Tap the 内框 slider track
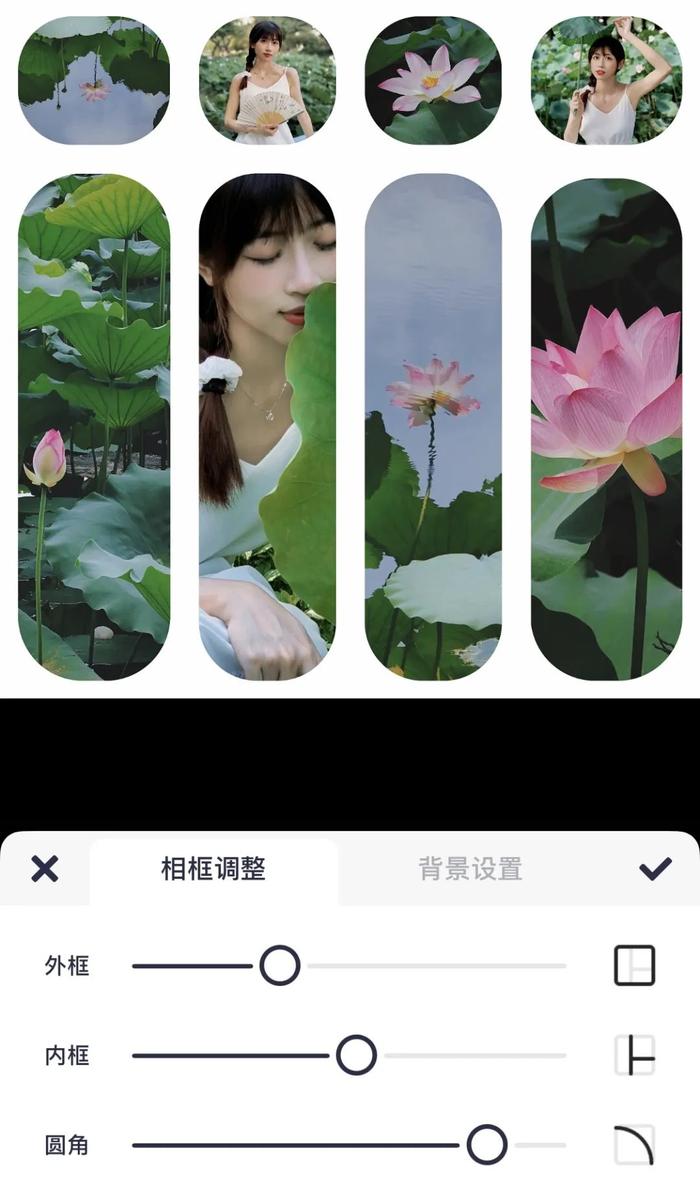This screenshot has height=1189, width=700. (x=349, y=1055)
